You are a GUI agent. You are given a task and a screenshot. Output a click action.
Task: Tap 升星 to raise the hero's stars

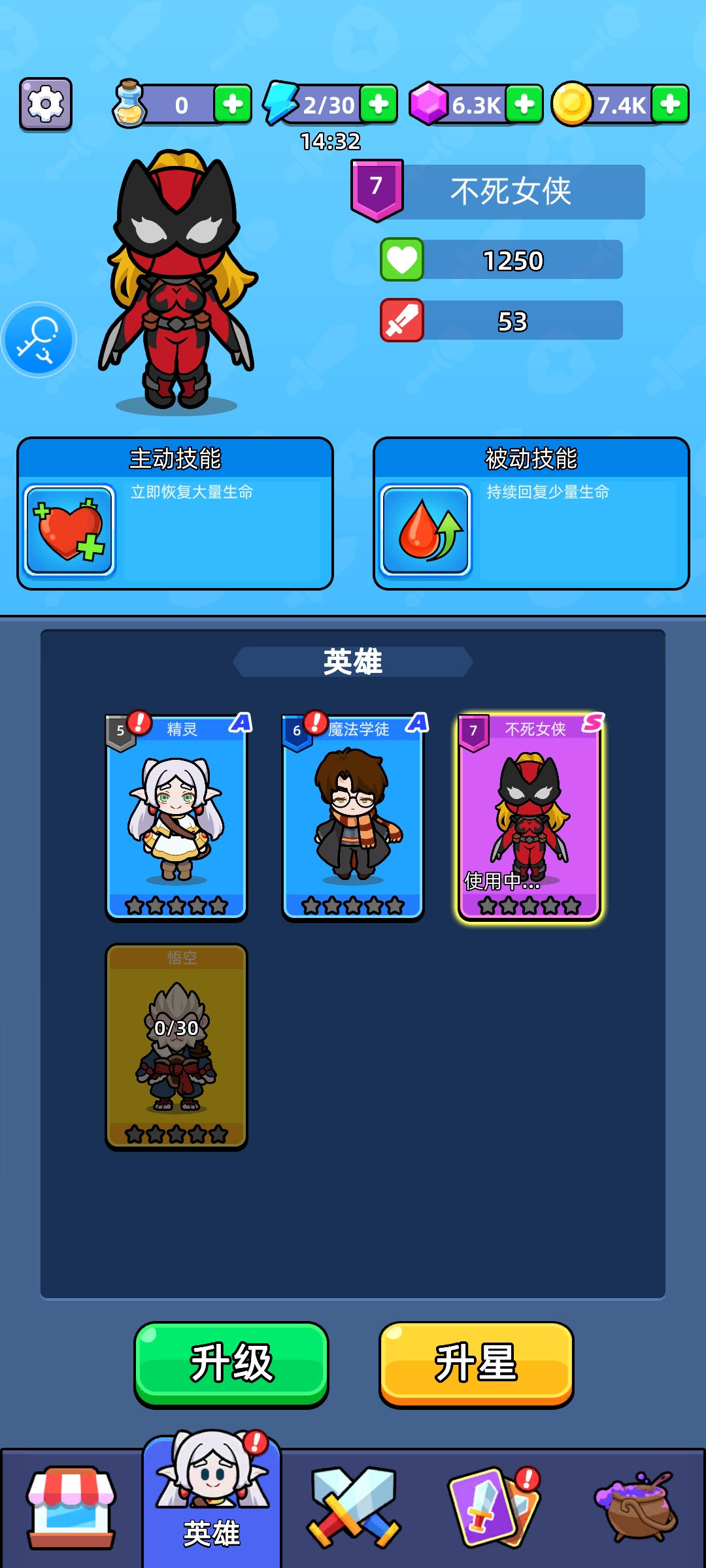pyautogui.click(x=476, y=1364)
